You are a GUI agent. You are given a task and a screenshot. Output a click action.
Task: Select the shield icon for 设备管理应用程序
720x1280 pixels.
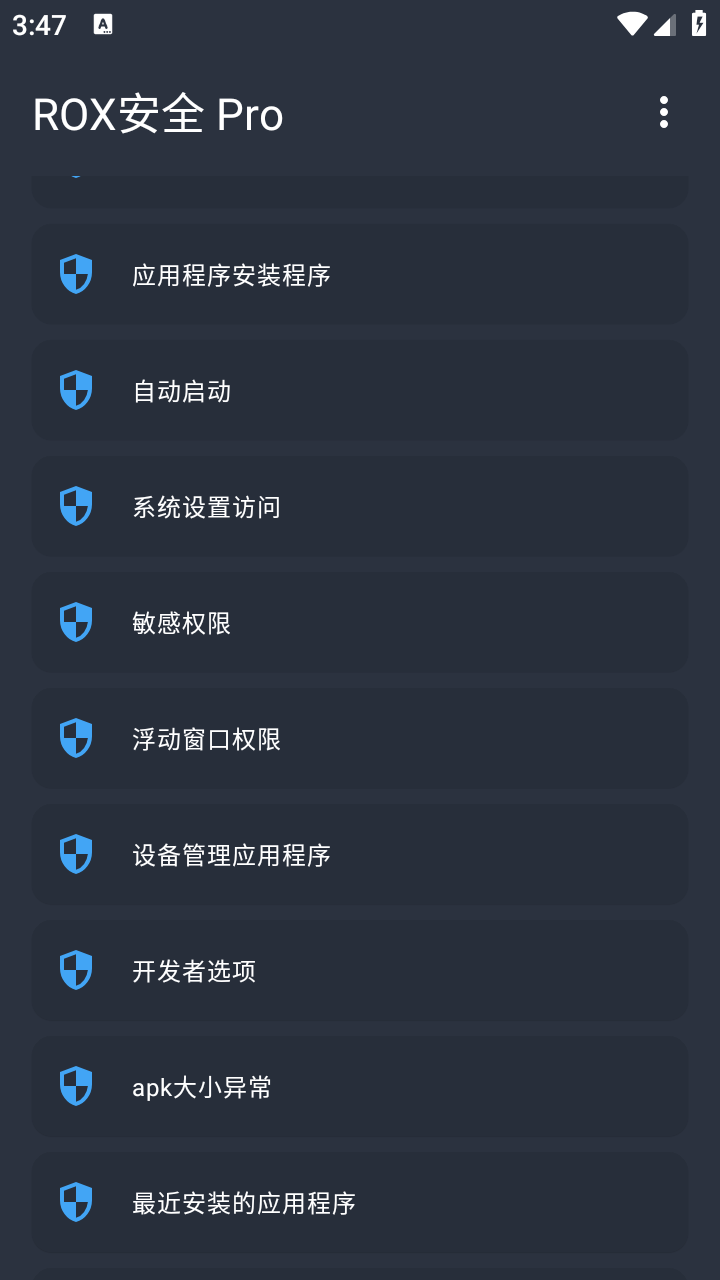[75, 854]
